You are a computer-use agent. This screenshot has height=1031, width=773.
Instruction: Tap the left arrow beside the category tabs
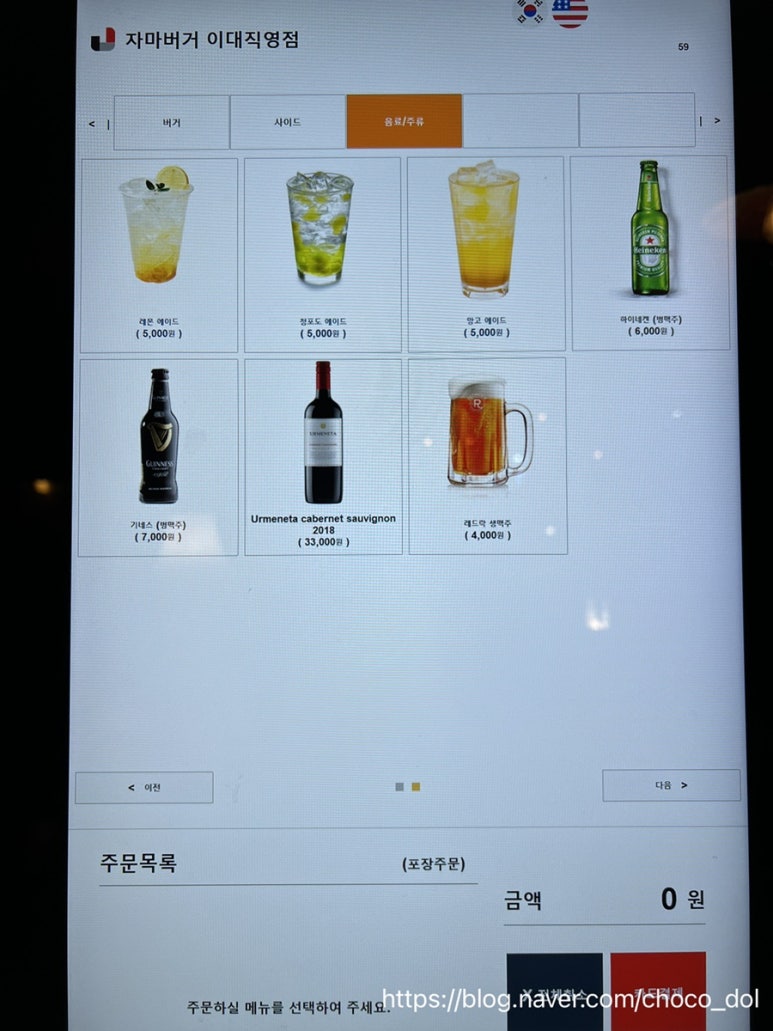(92, 124)
